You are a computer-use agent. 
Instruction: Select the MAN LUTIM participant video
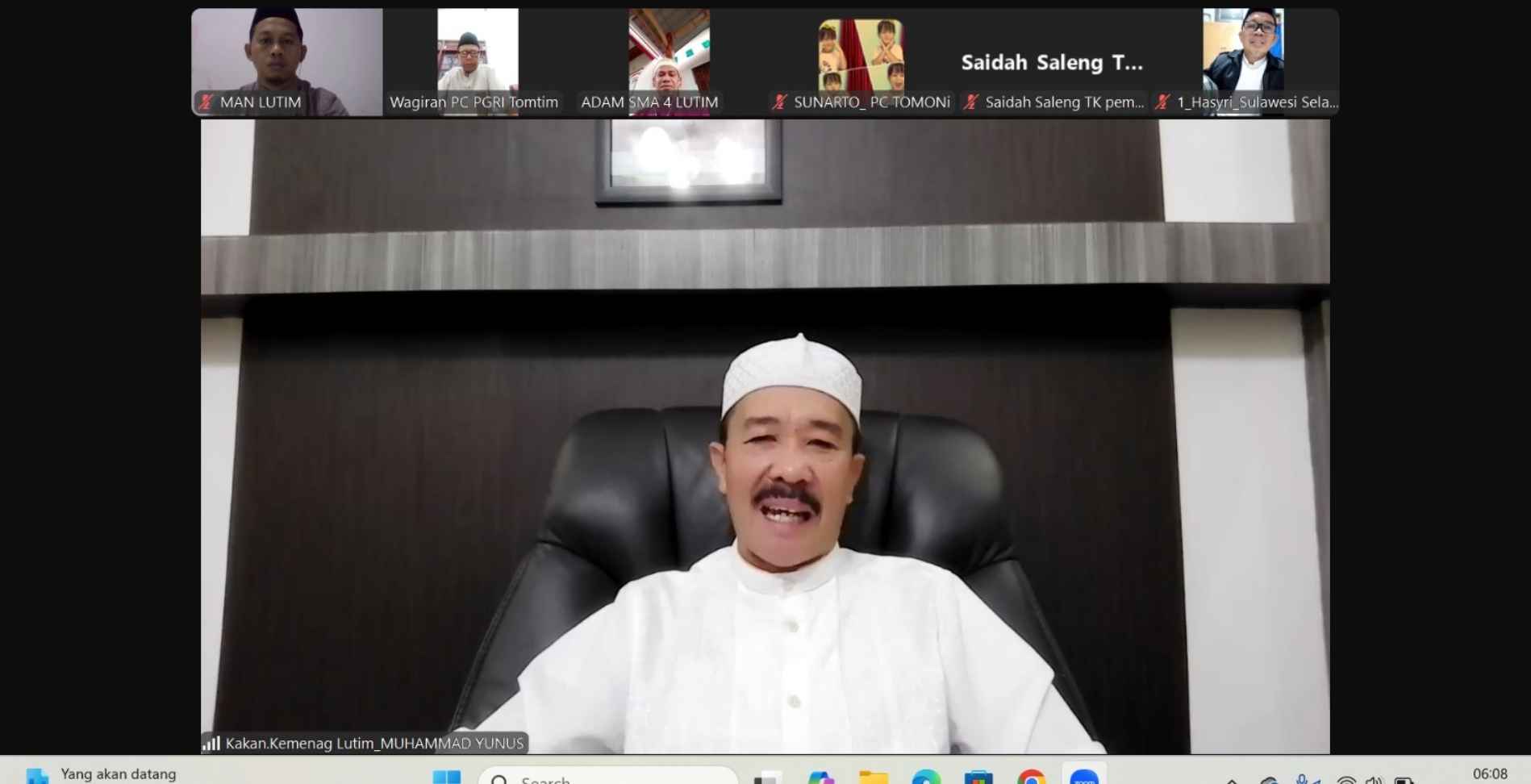[x=286, y=62]
